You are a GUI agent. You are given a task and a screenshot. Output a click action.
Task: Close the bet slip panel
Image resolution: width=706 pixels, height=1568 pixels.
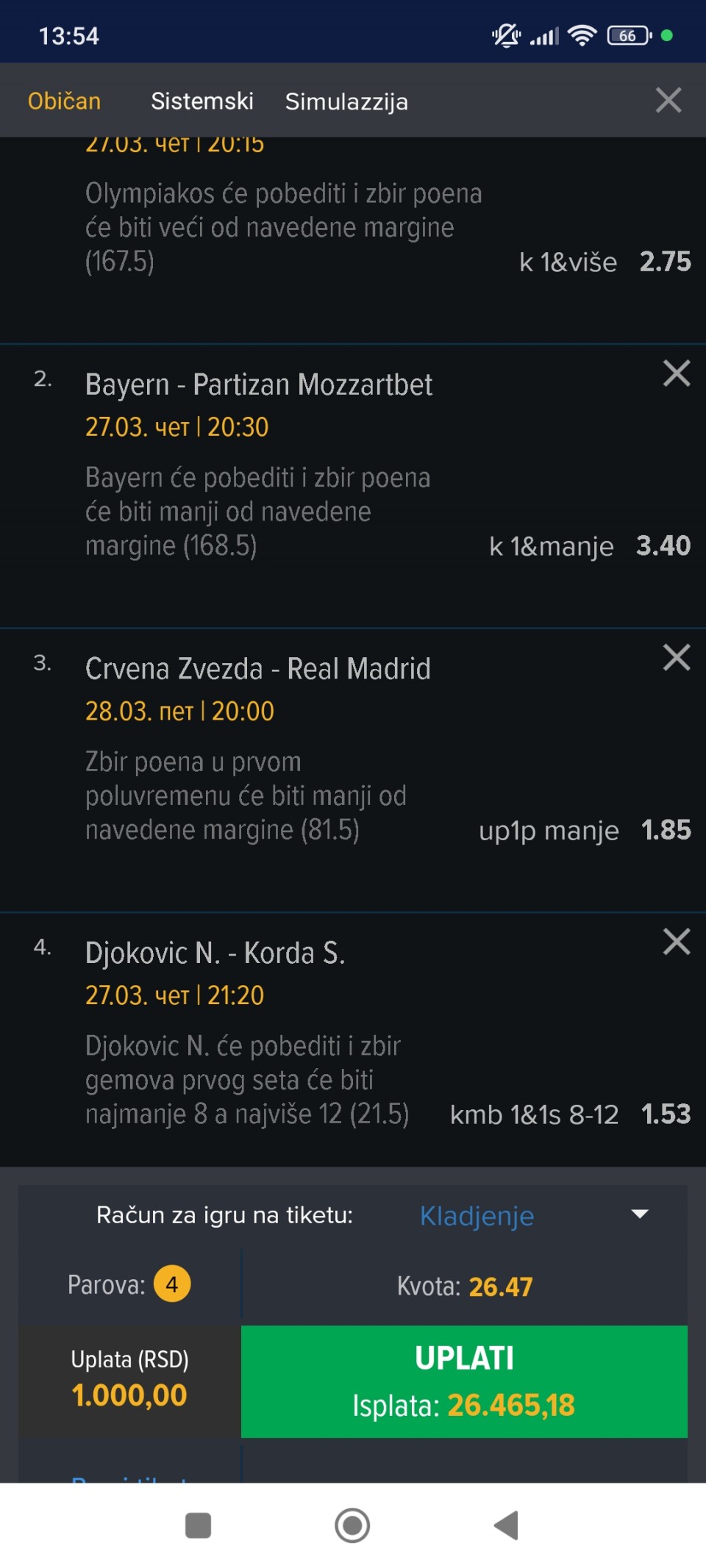click(668, 100)
